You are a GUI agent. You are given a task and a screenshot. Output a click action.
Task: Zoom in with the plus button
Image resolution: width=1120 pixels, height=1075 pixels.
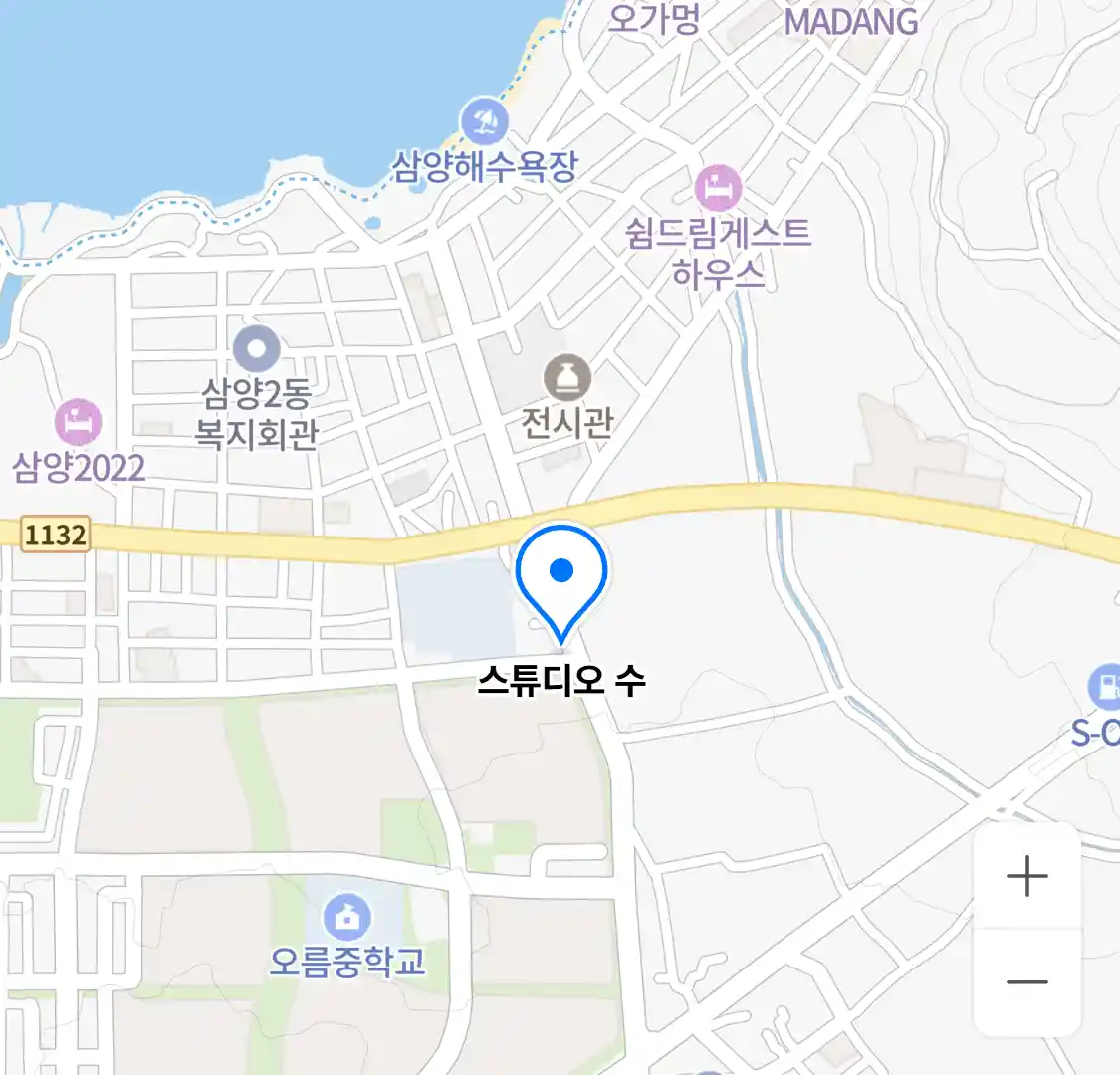tap(1026, 877)
